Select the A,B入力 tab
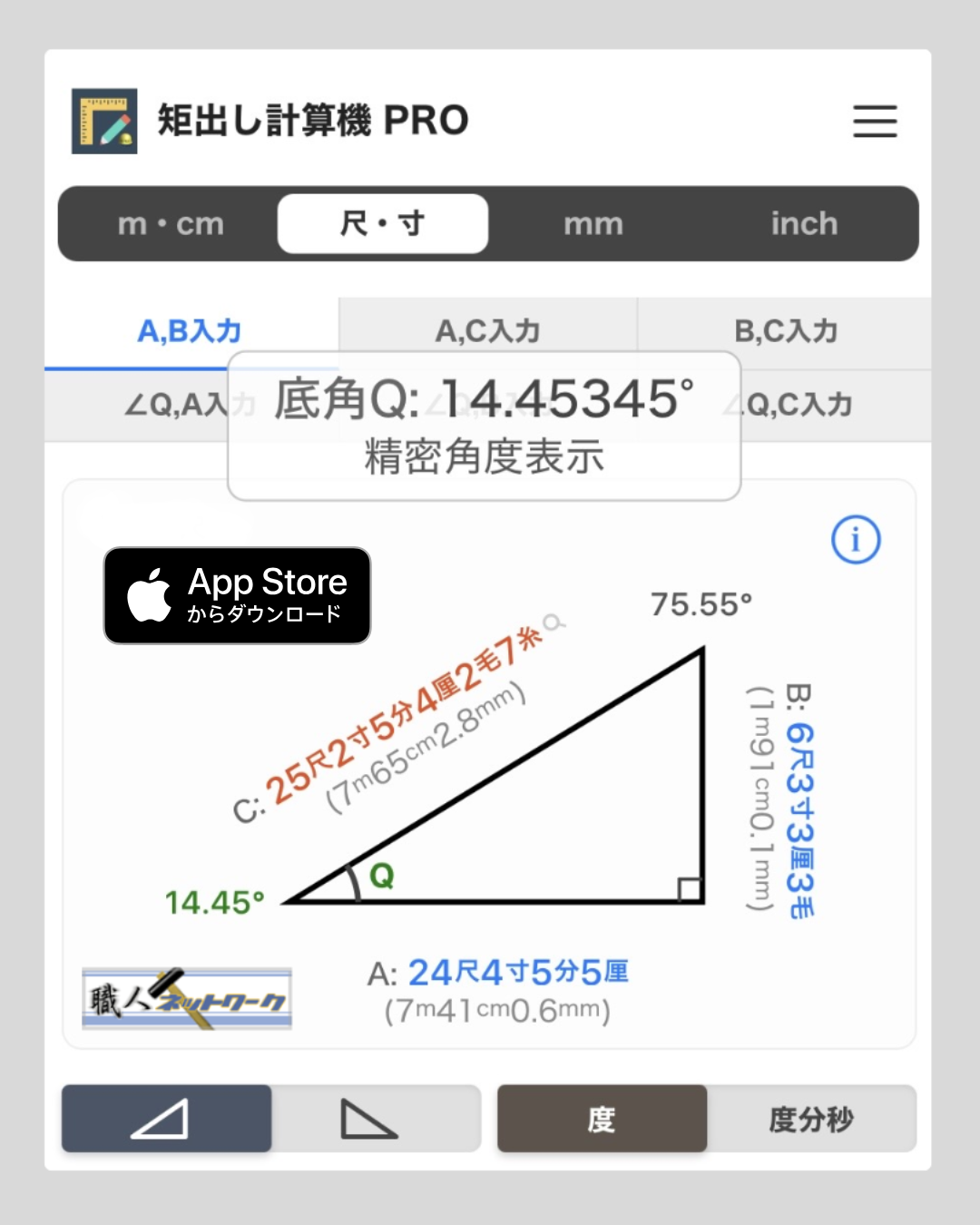This screenshot has height=1225, width=980. click(189, 331)
